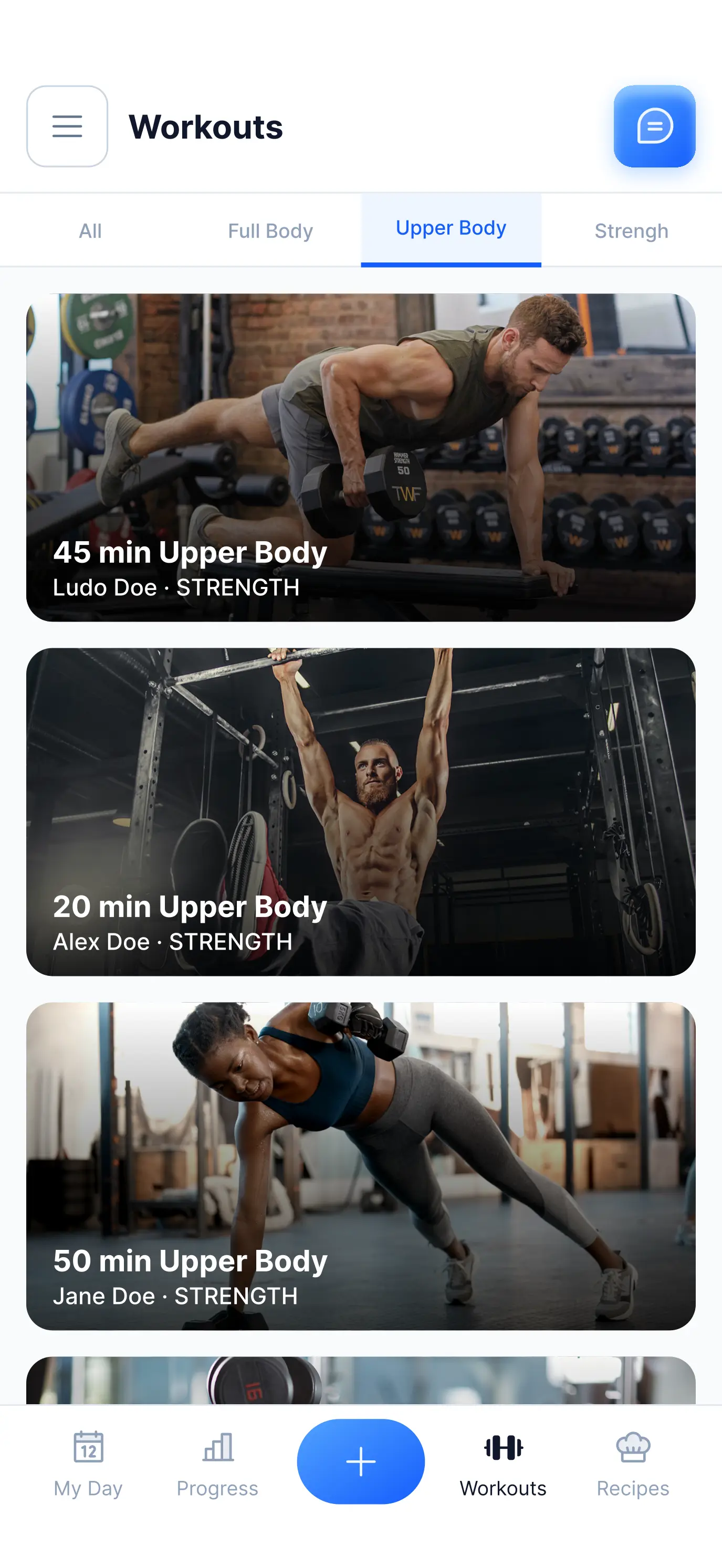Tap the Upper Body tab
This screenshot has width=722, height=1568.
451,229
